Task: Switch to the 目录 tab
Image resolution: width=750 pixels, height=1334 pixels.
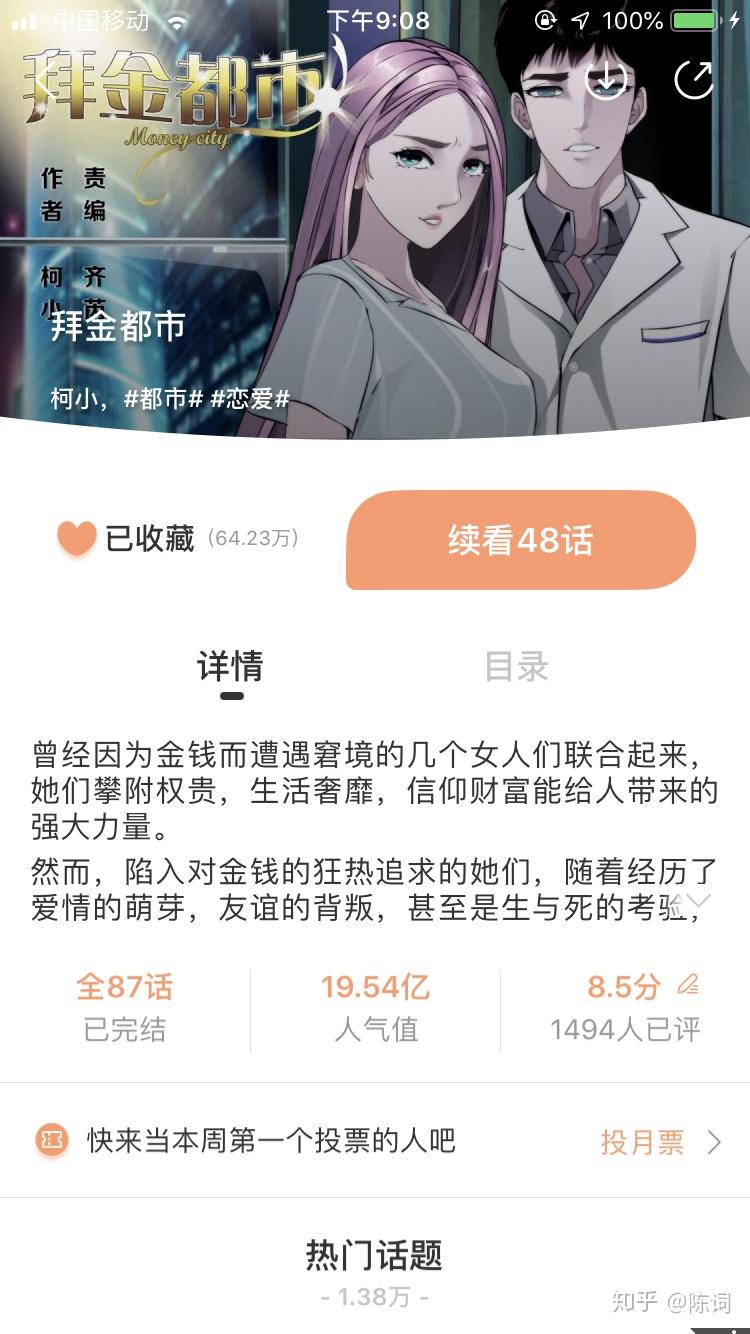Action: tap(516, 667)
